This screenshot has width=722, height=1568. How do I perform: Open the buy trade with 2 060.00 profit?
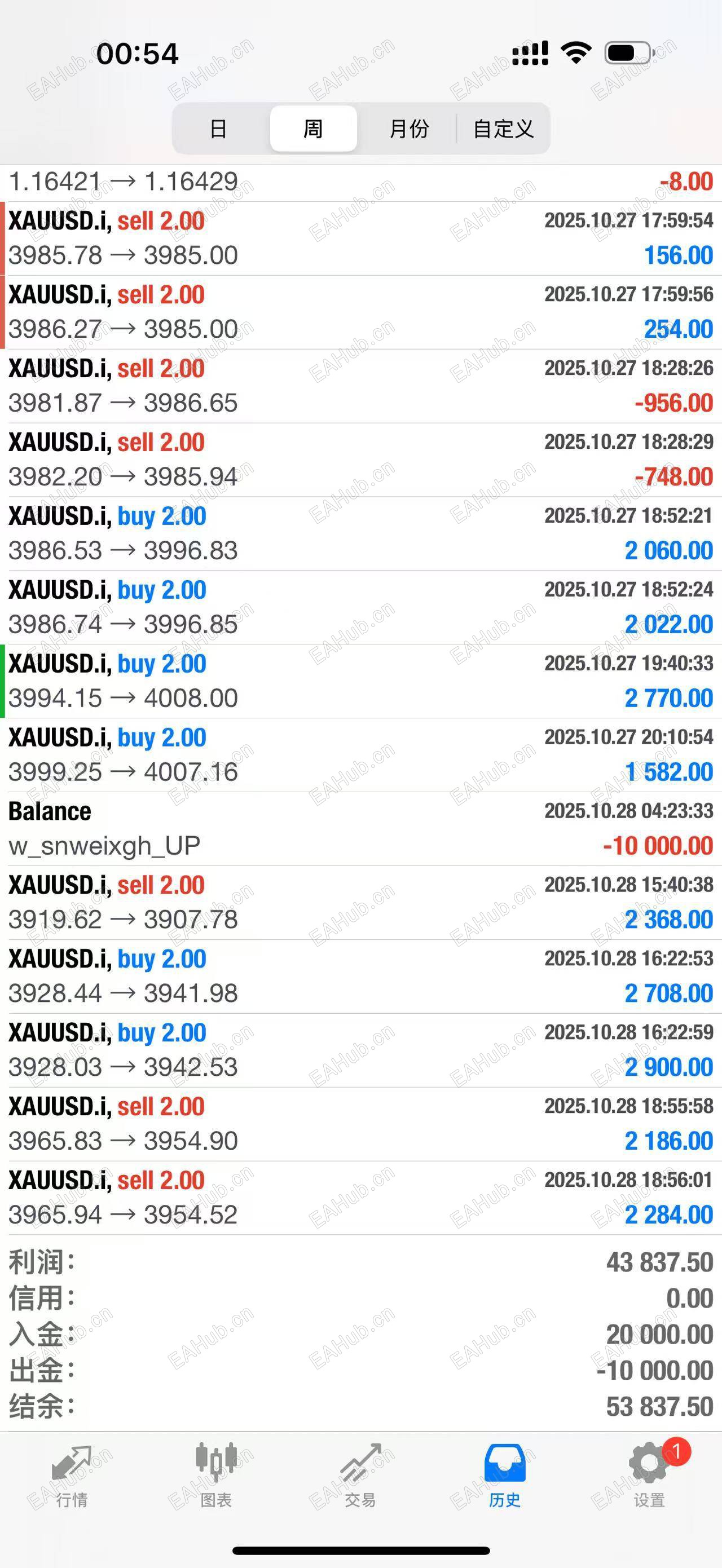tap(360, 533)
